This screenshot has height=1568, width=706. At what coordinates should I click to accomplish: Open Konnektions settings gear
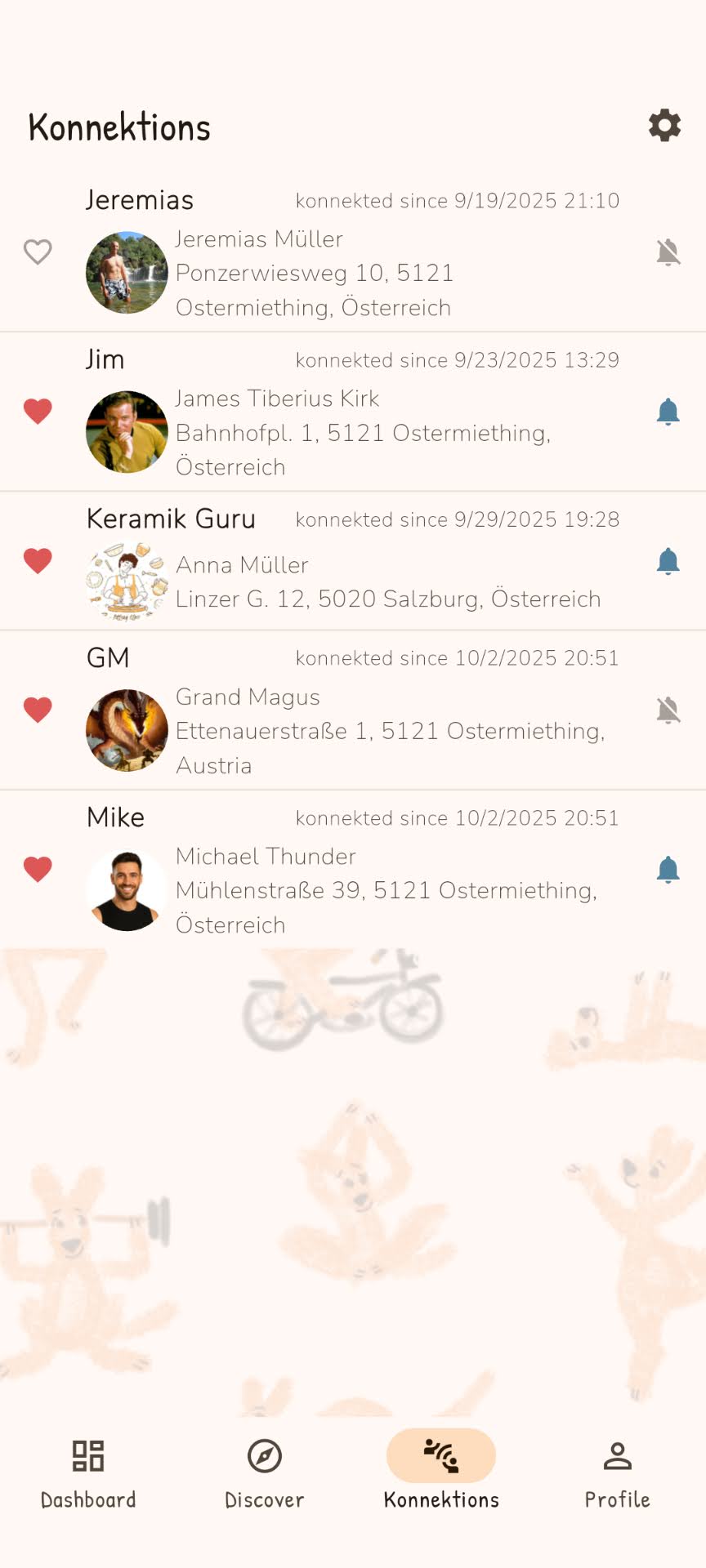click(664, 126)
